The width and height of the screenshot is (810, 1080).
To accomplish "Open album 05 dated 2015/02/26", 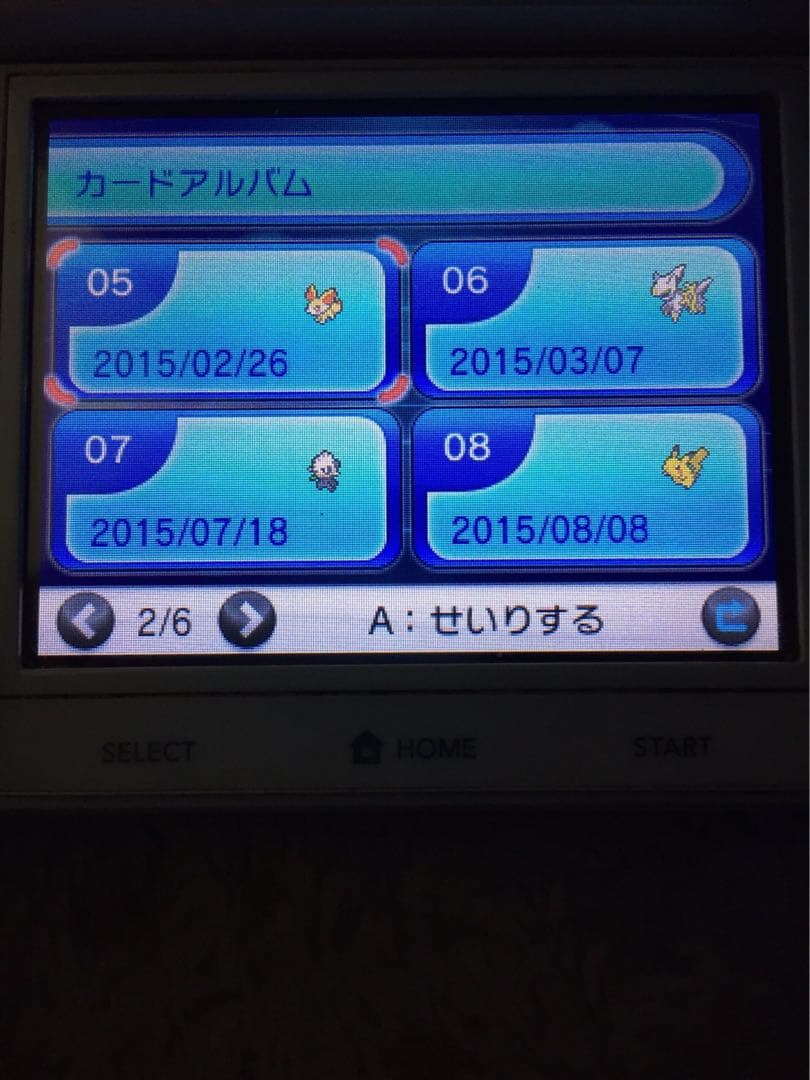I will click(225, 315).
